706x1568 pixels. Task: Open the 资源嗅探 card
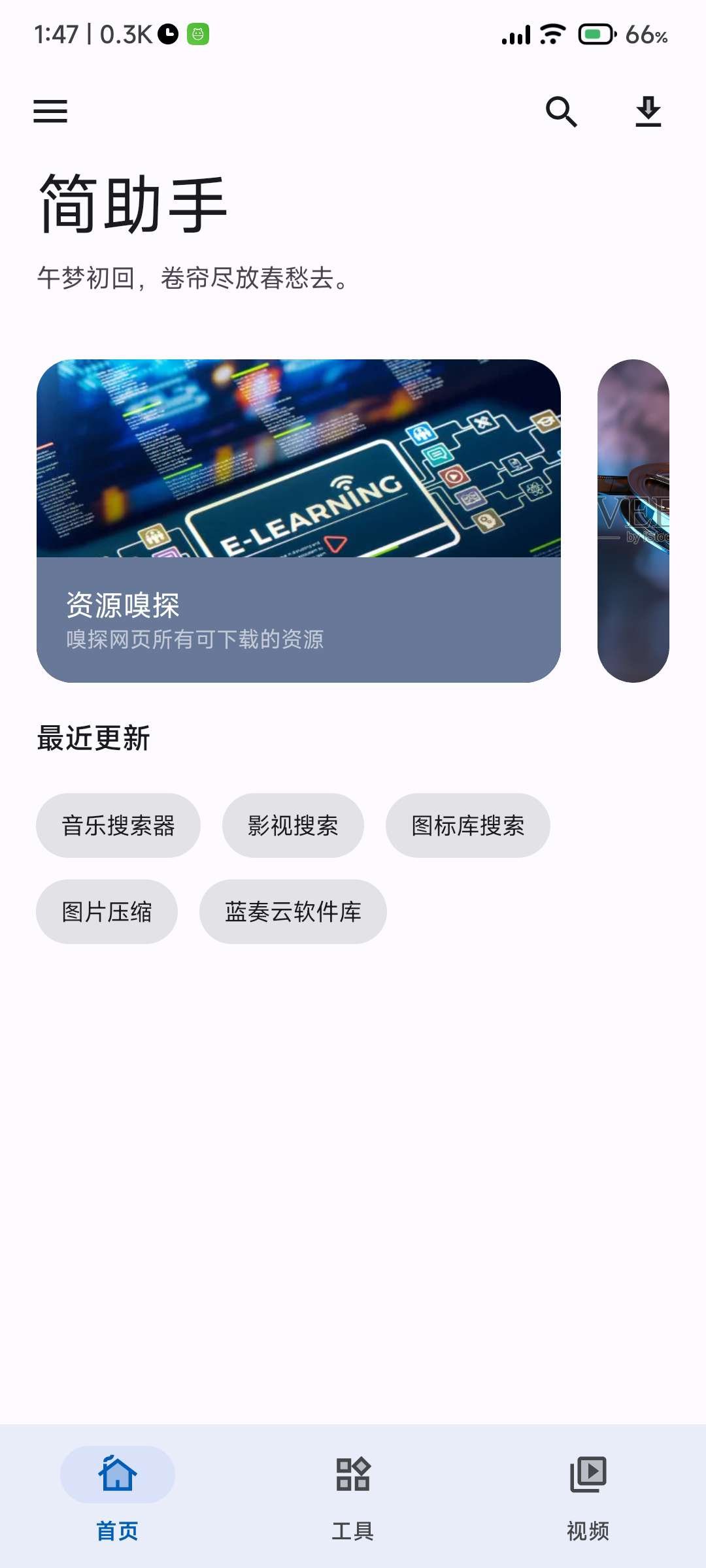[298, 521]
